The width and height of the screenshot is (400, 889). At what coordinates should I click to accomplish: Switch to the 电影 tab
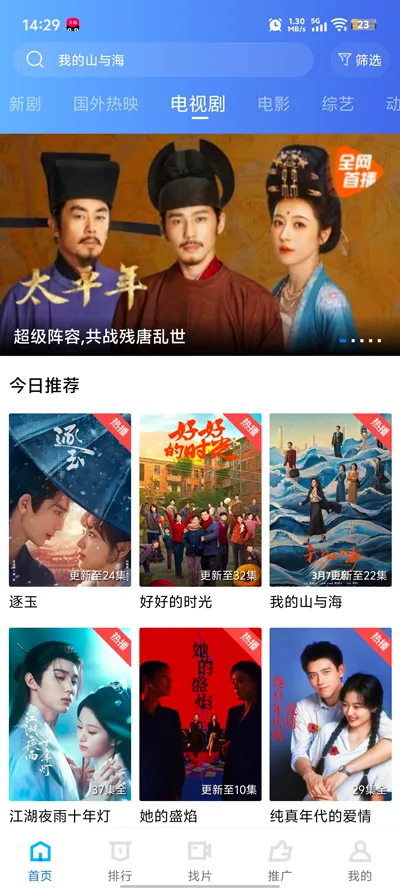pos(274,104)
